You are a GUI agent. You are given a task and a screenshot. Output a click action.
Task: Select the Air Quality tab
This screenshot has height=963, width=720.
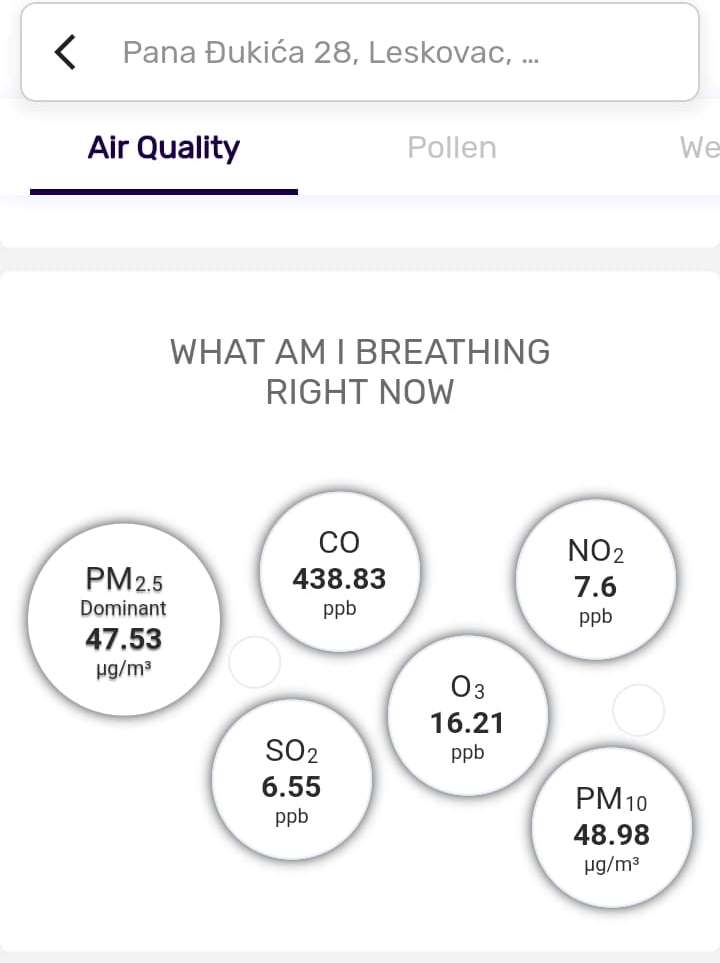point(164,148)
